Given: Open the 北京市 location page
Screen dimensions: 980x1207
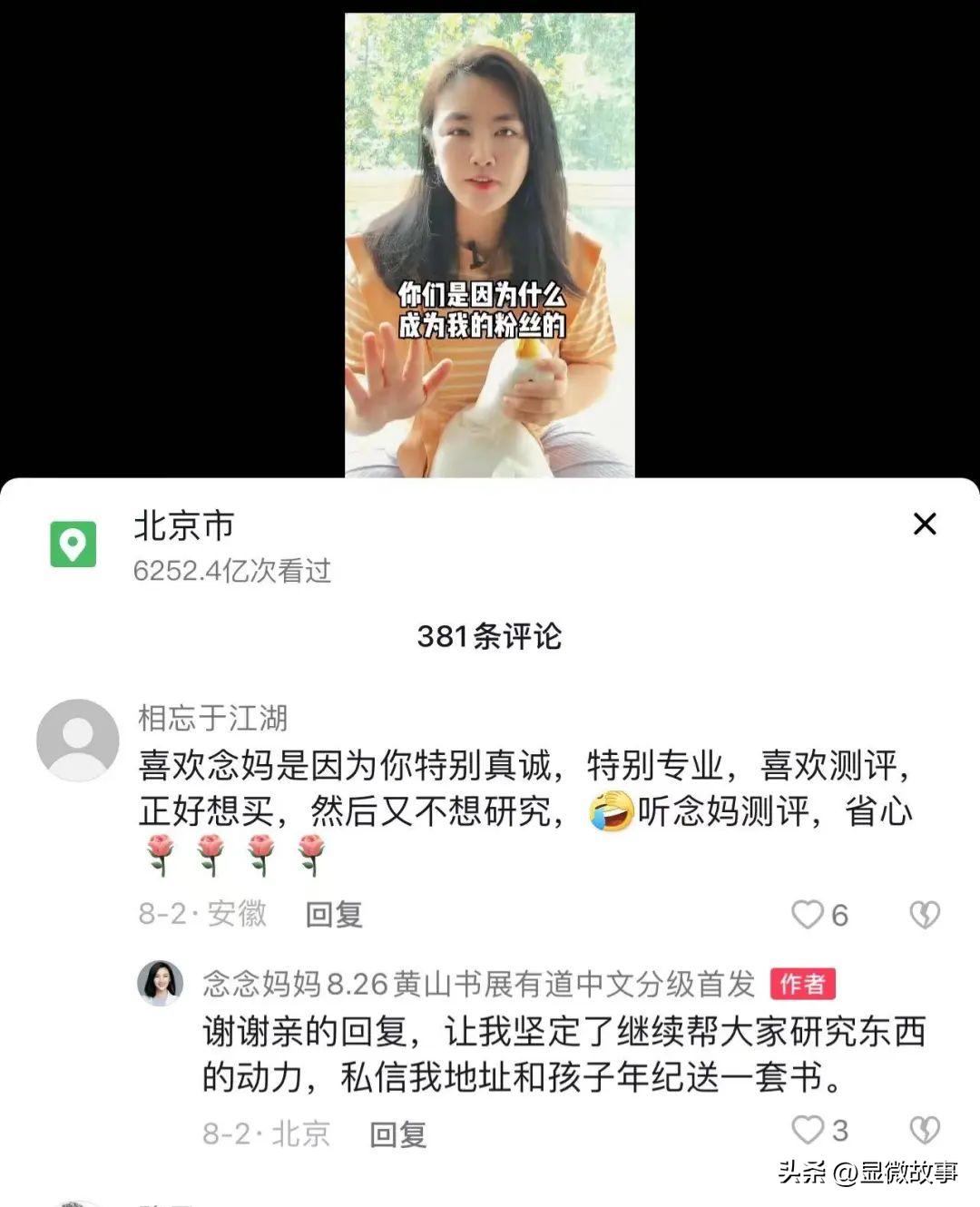Looking at the screenshot, I should [x=184, y=526].
